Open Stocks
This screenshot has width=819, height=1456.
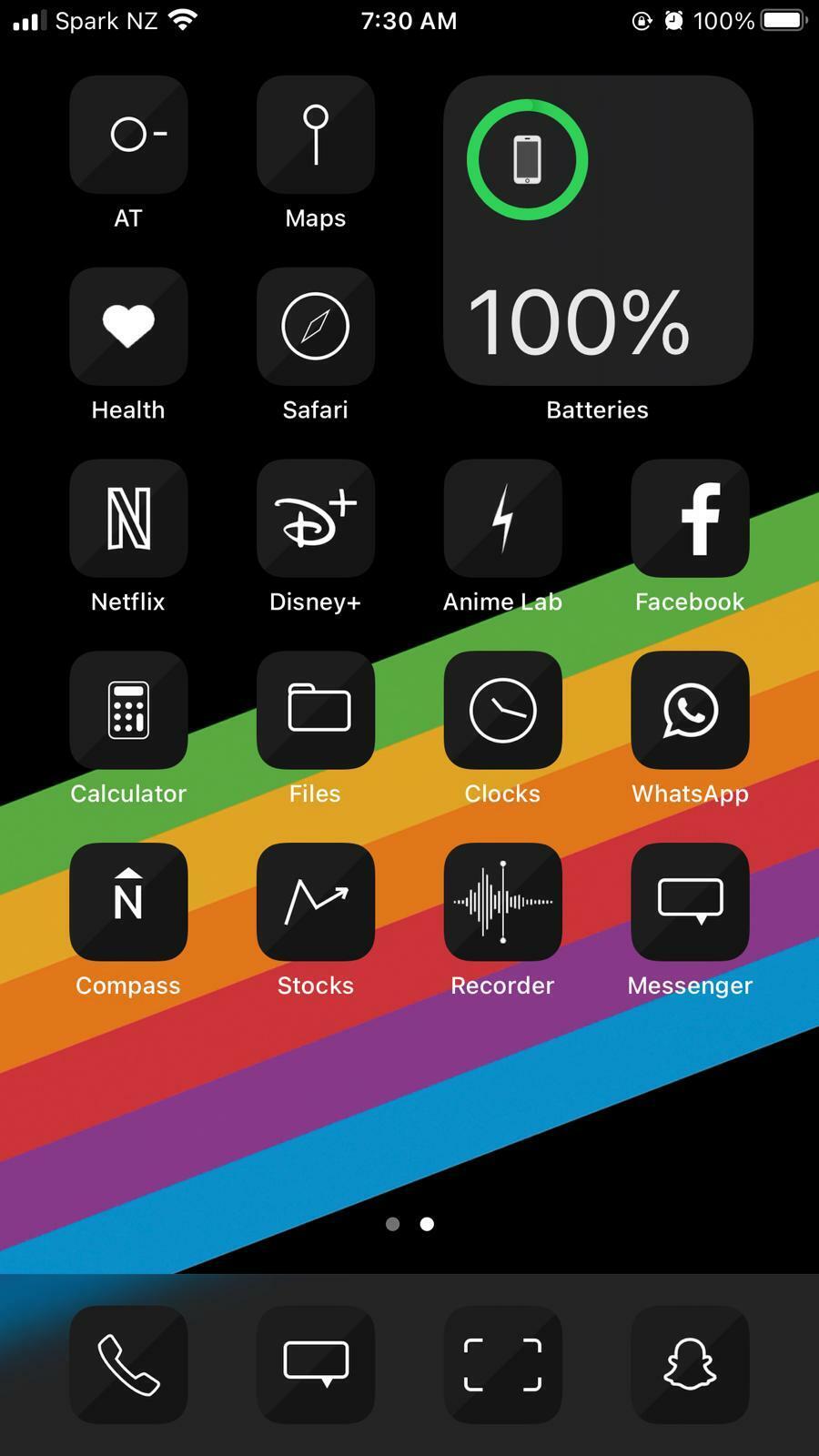pos(315,902)
